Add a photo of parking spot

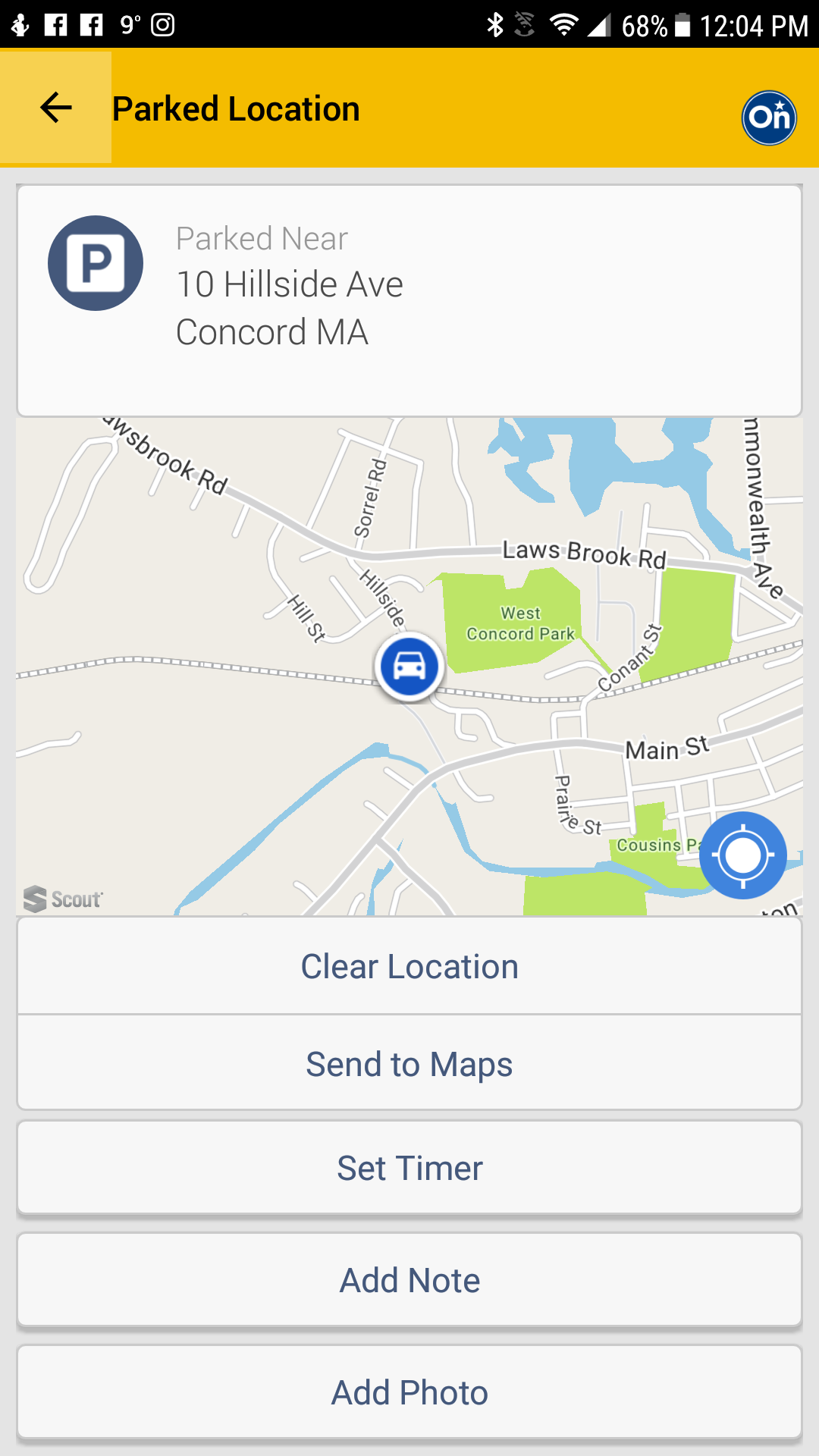(409, 1392)
